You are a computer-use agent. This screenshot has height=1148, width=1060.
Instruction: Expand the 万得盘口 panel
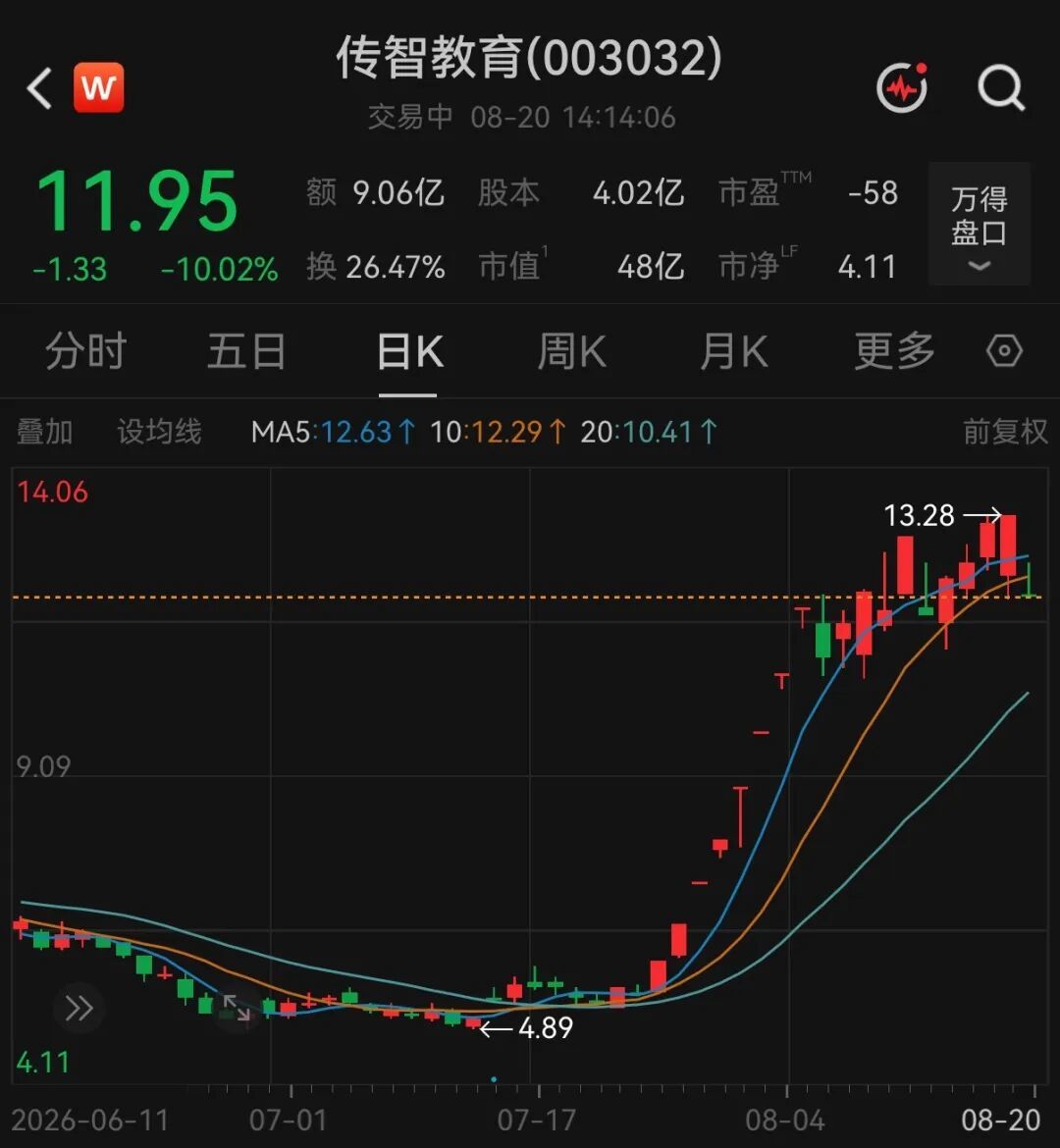point(980,224)
